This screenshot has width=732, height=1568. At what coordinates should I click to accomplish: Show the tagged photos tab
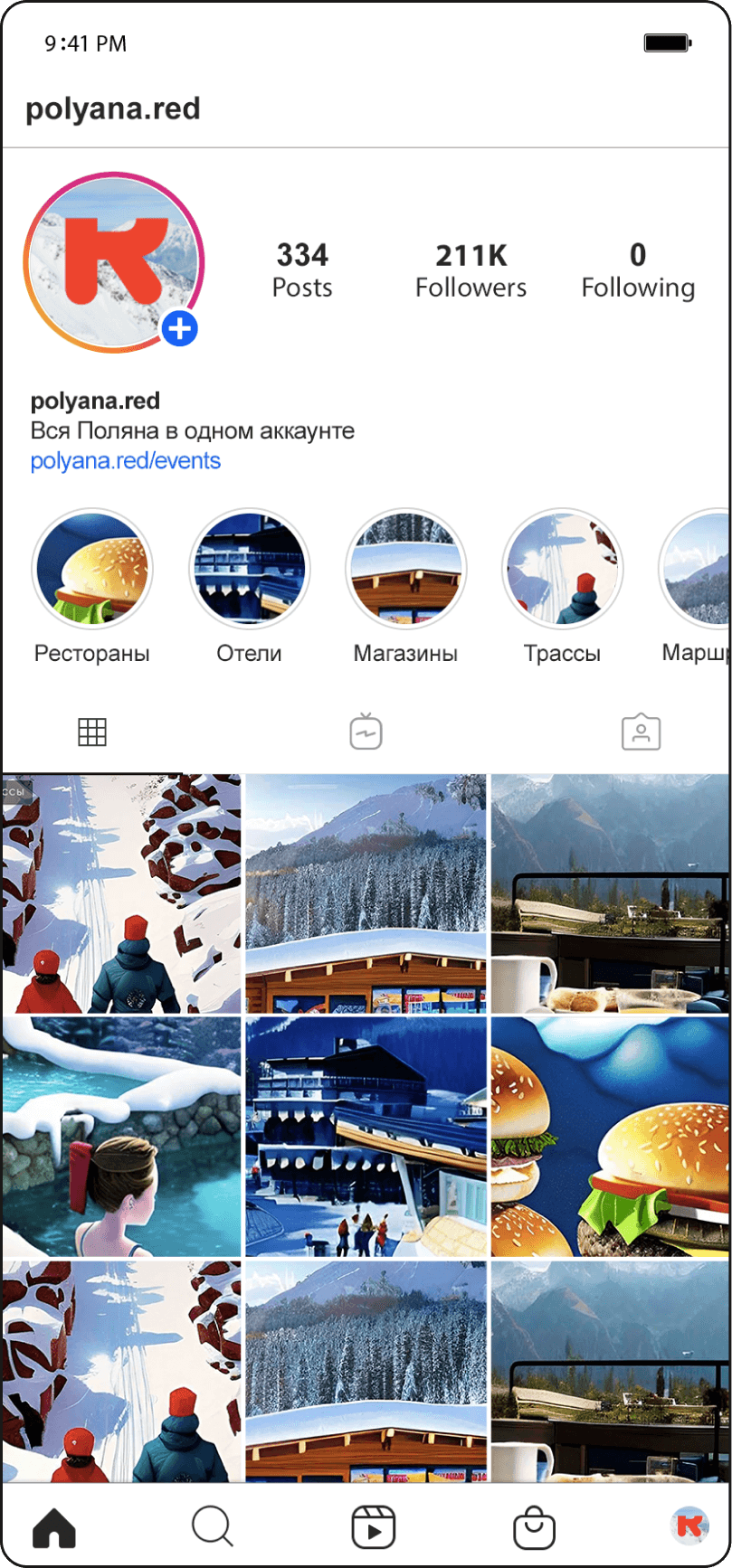click(x=641, y=732)
